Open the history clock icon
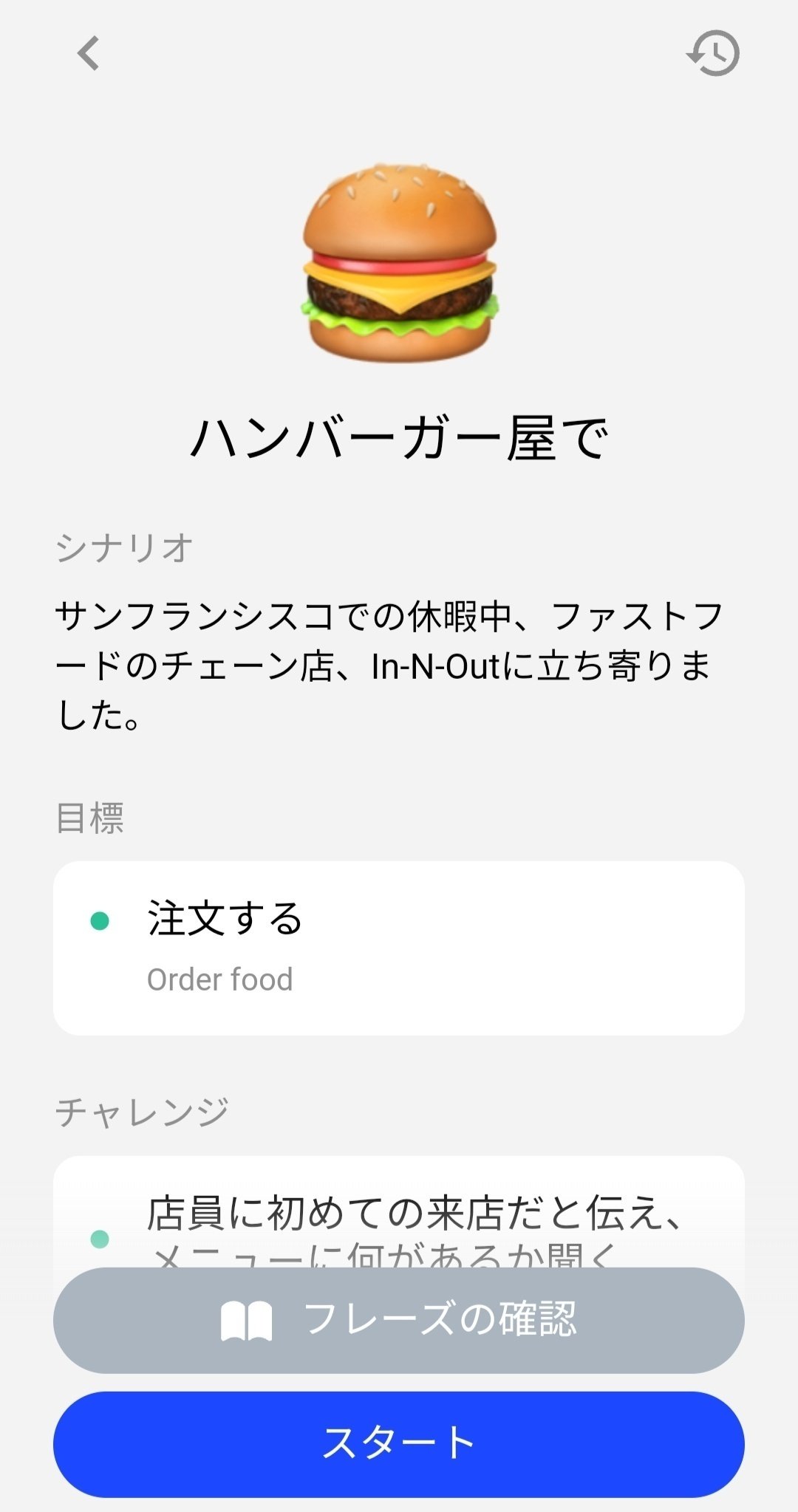 (713, 53)
